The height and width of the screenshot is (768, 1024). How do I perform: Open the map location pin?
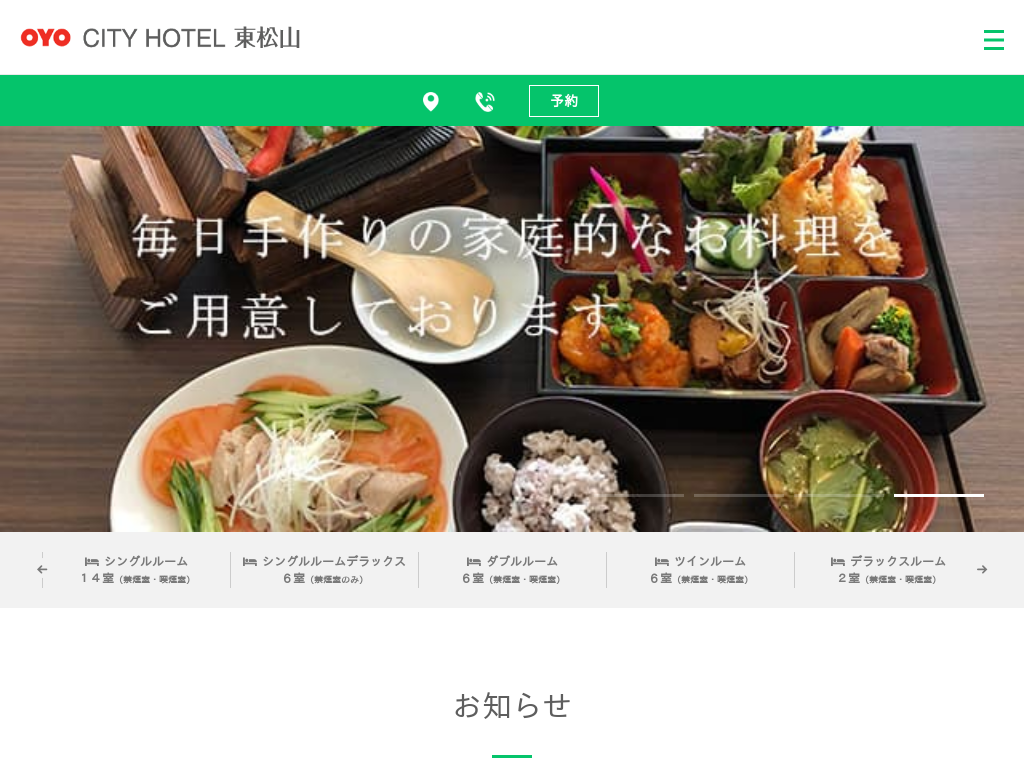[x=431, y=101]
